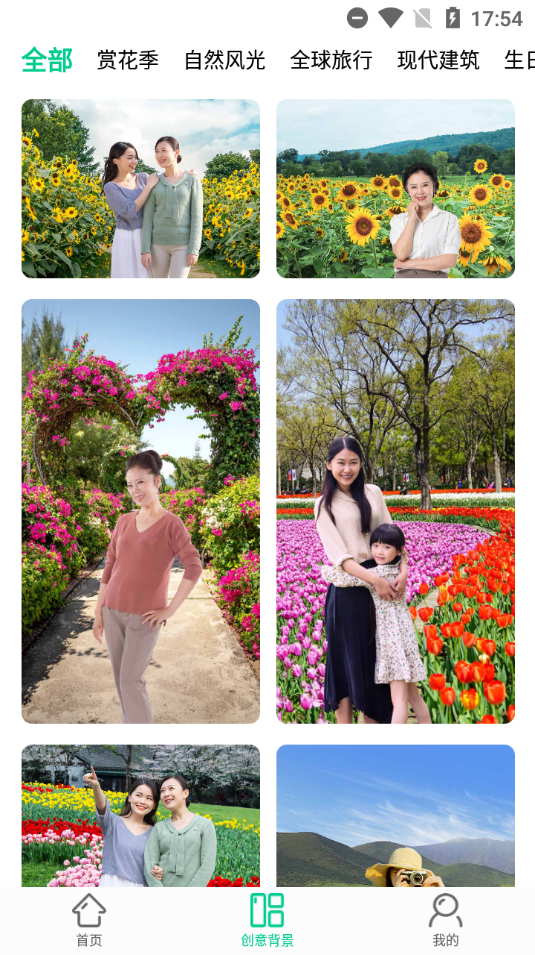535x955 pixels.
Task: Switch to the 现代建筑 tab
Action: [438, 60]
